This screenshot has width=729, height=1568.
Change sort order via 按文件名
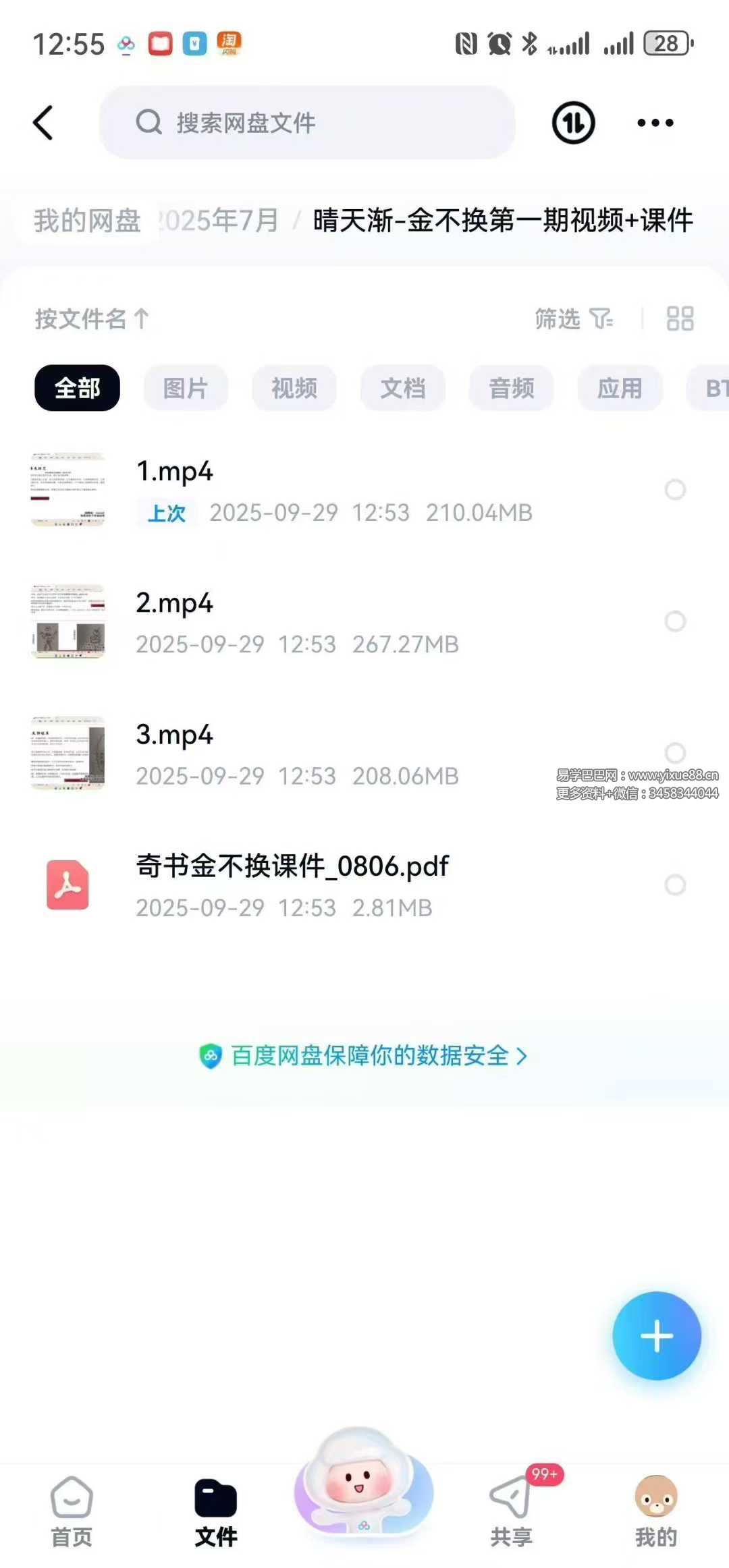pyautogui.click(x=92, y=318)
